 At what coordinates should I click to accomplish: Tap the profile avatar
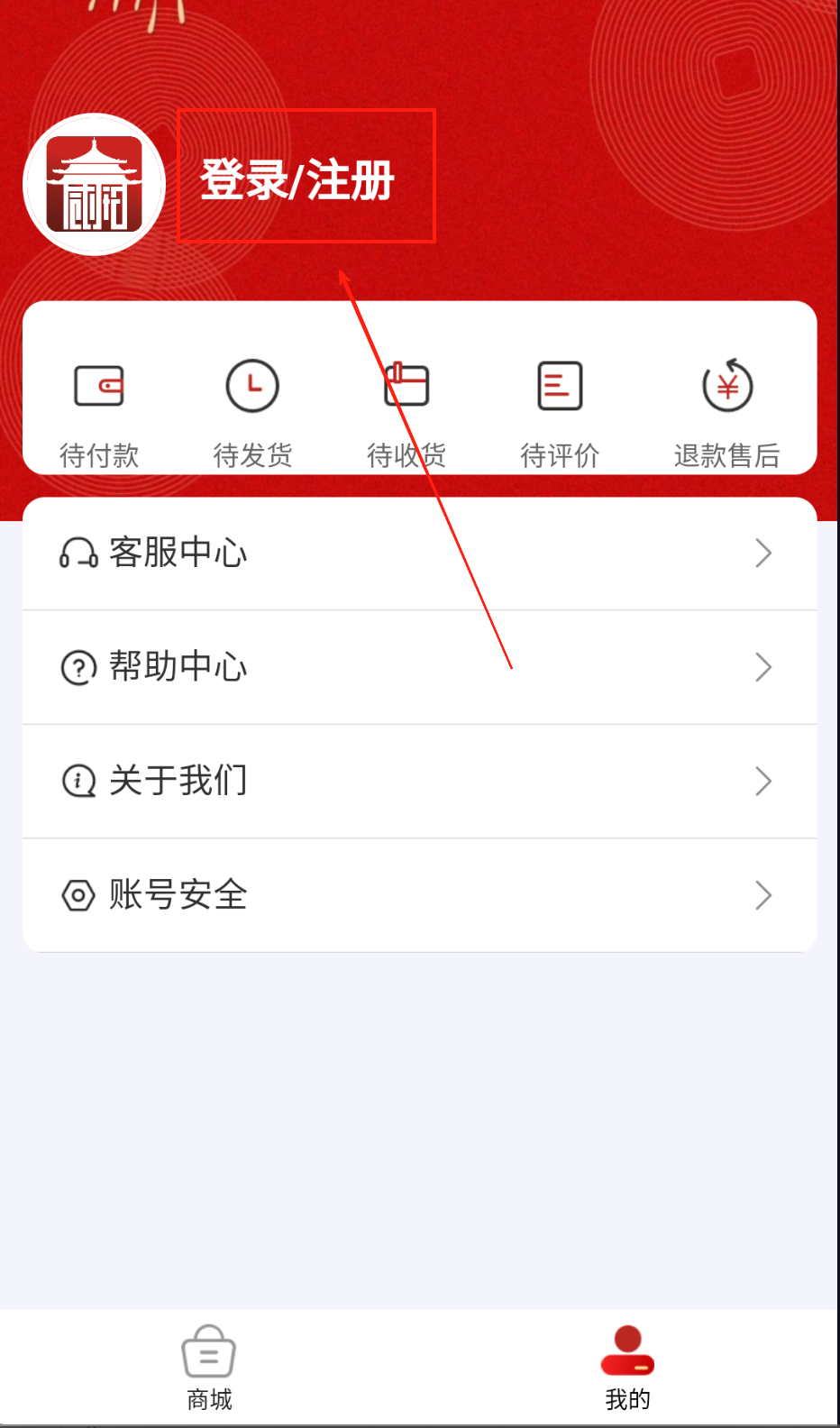(95, 185)
